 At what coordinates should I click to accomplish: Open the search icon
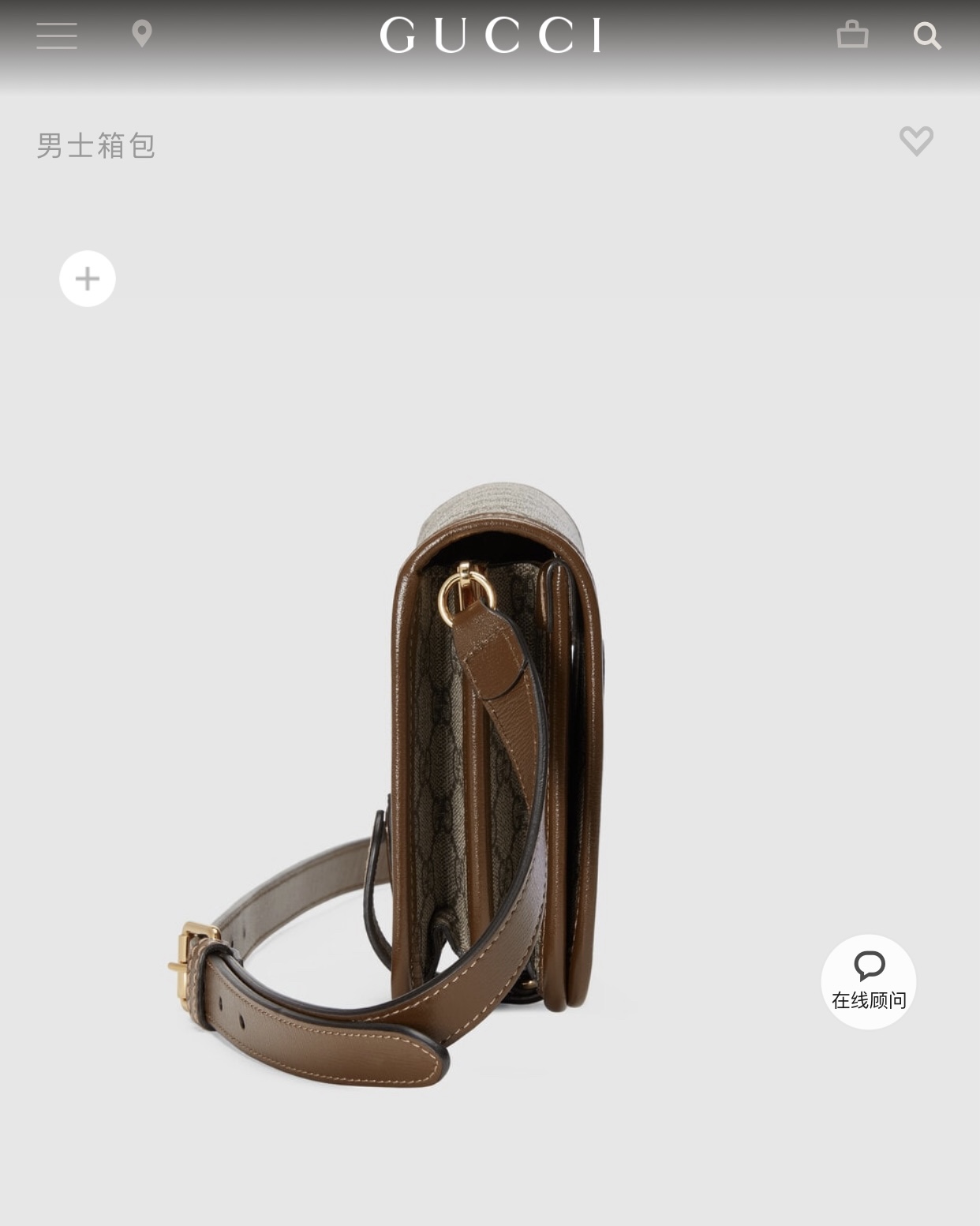point(927,36)
